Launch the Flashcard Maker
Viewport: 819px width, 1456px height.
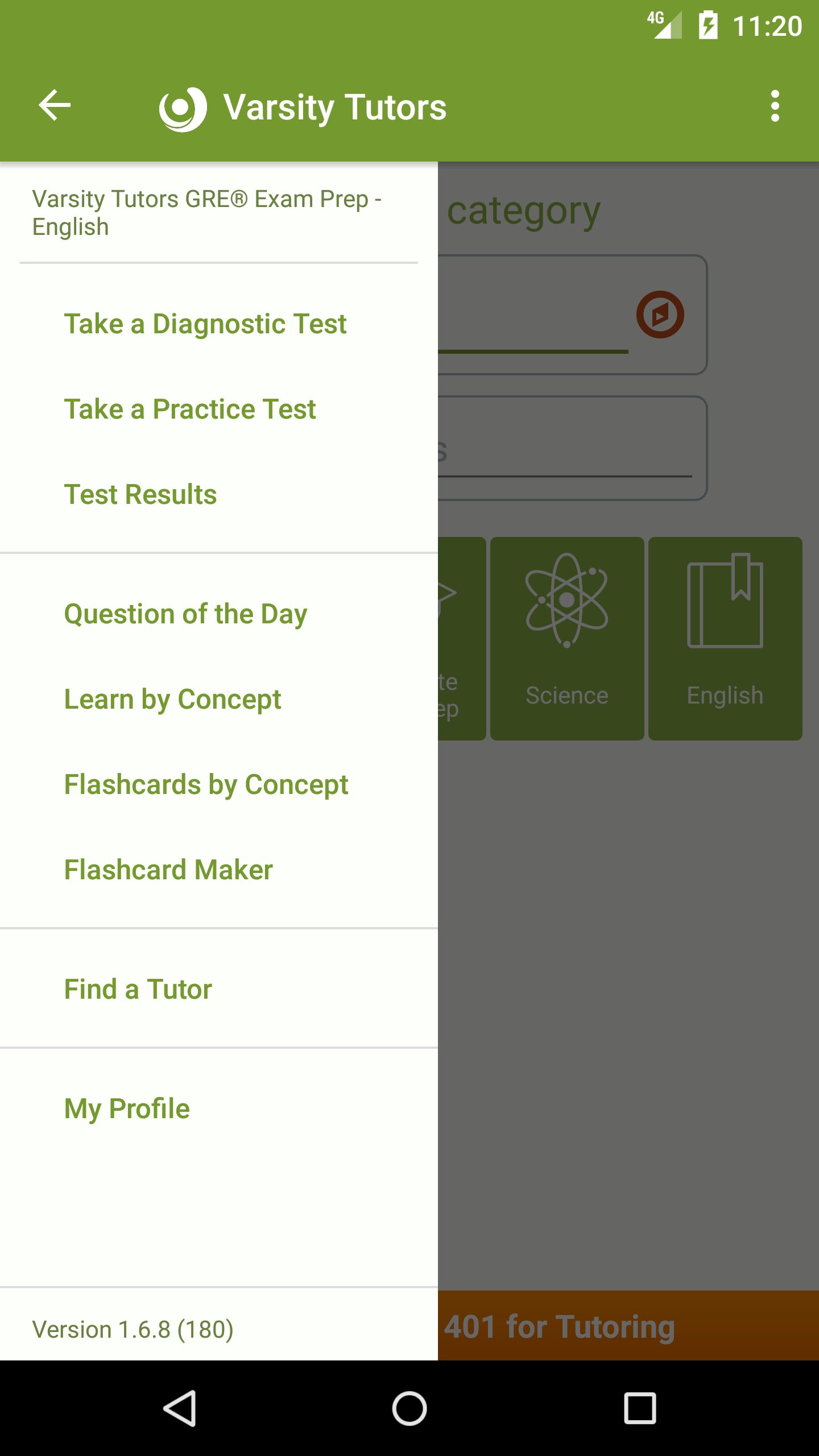click(x=168, y=870)
